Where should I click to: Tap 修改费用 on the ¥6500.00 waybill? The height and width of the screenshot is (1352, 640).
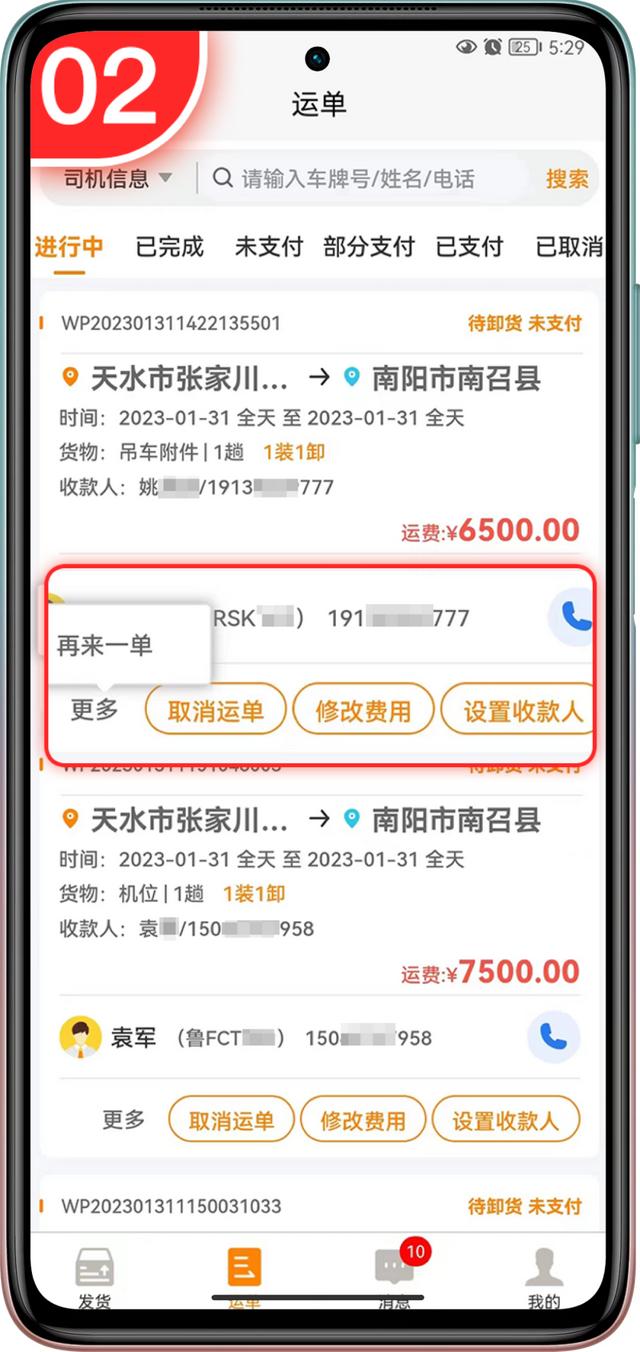[x=363, y=710]
